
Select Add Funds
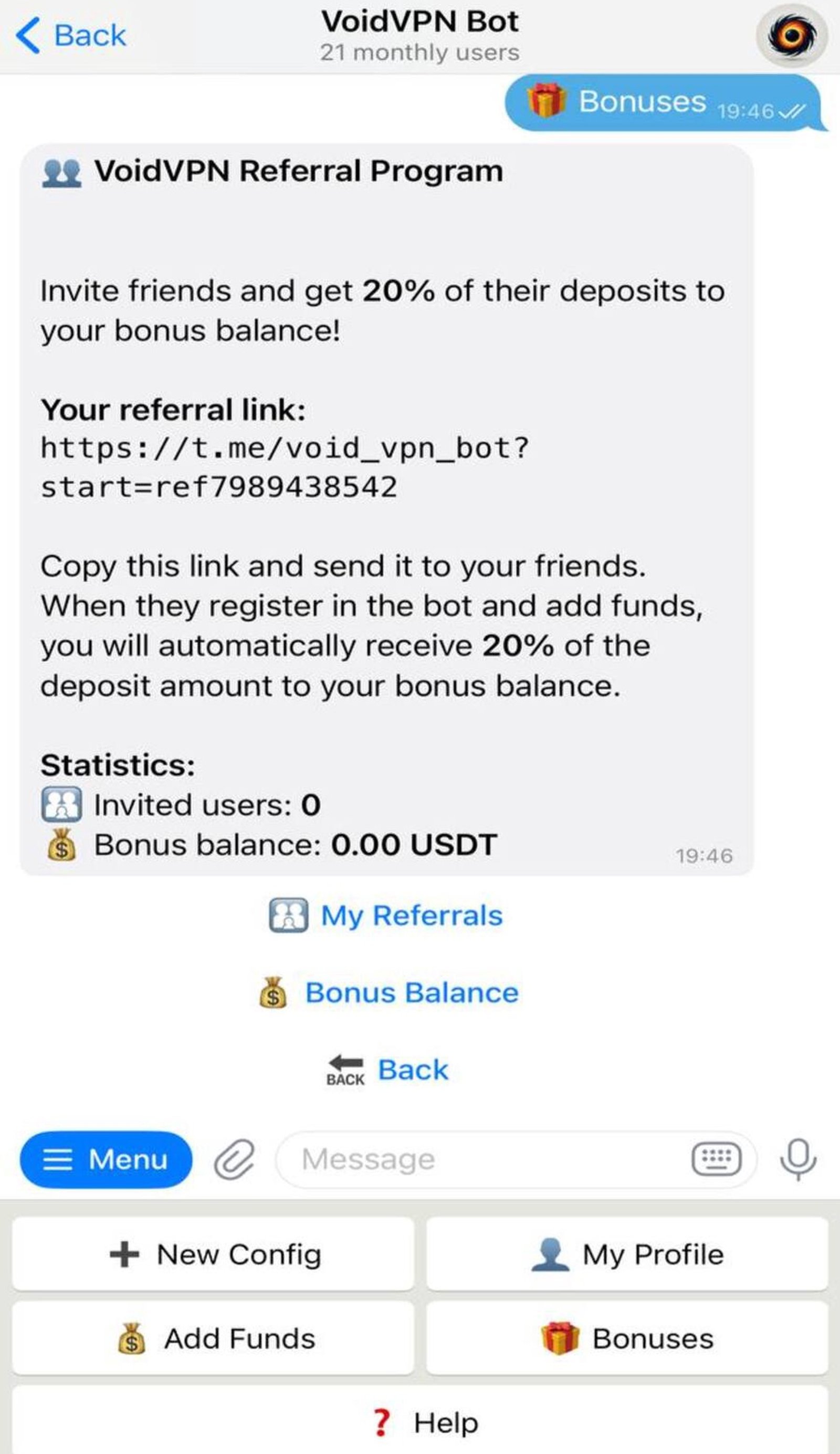[213, 1338]
